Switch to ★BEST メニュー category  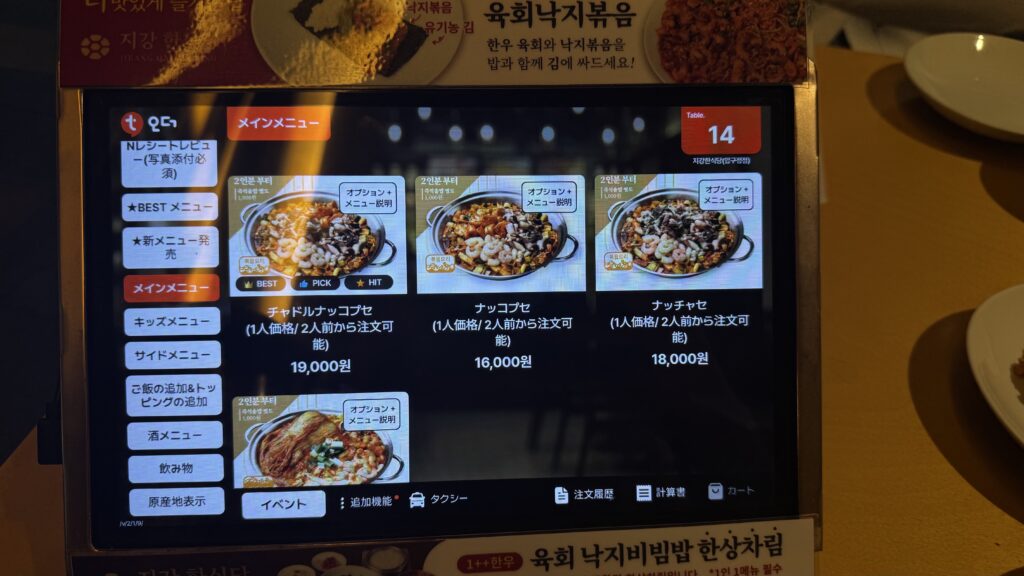tap(170, 208)
